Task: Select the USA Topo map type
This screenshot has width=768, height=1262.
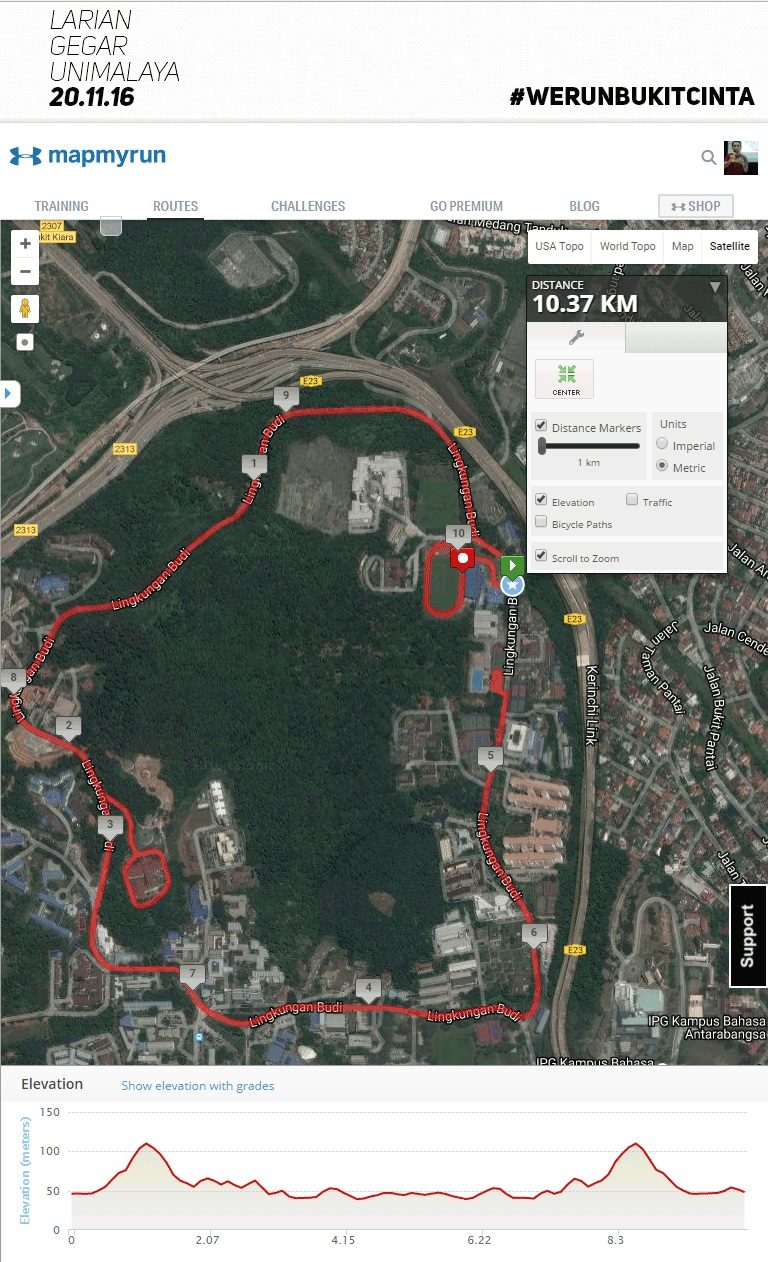Action: tap(559, 246)
